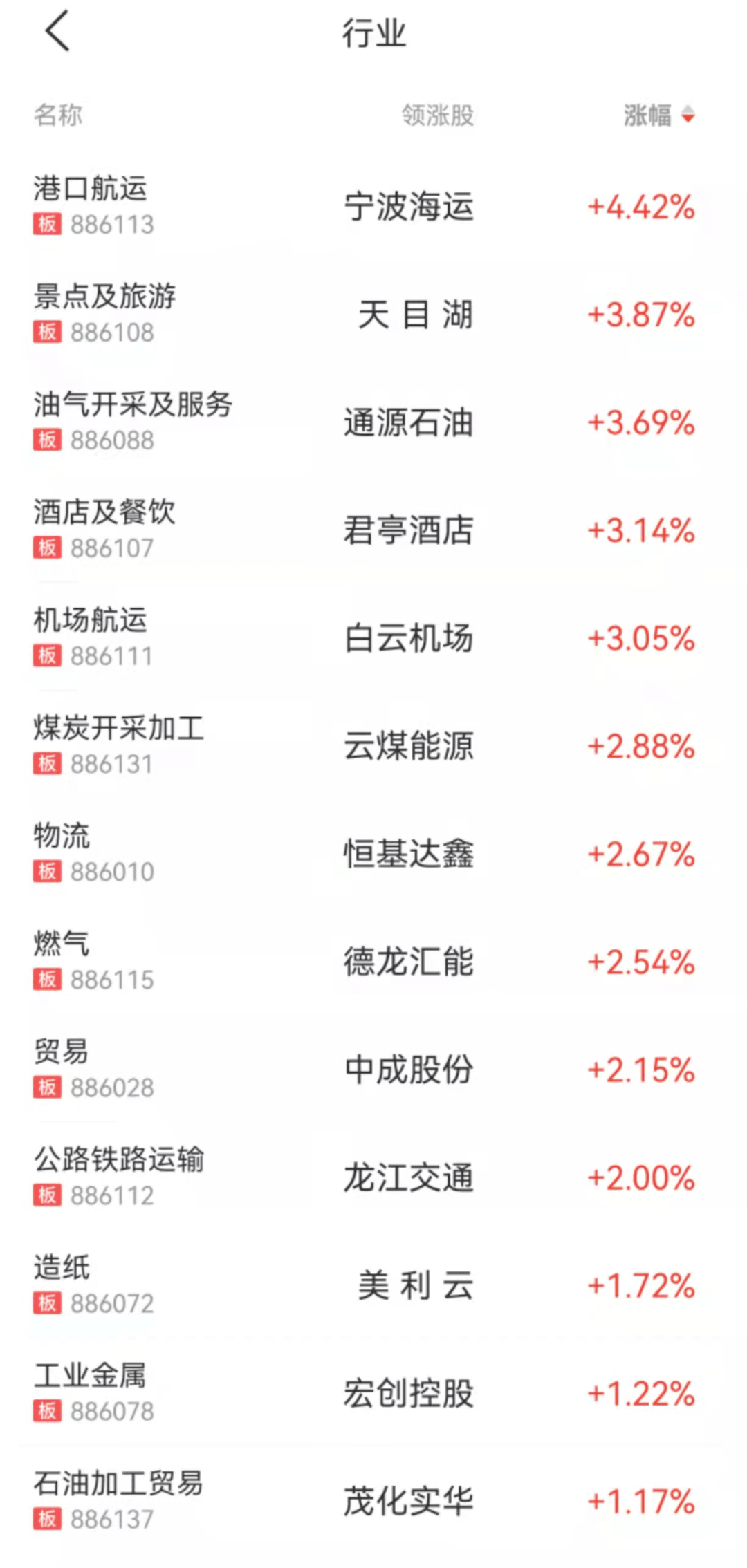Open 机场航运 industry details

coord(373,637)
